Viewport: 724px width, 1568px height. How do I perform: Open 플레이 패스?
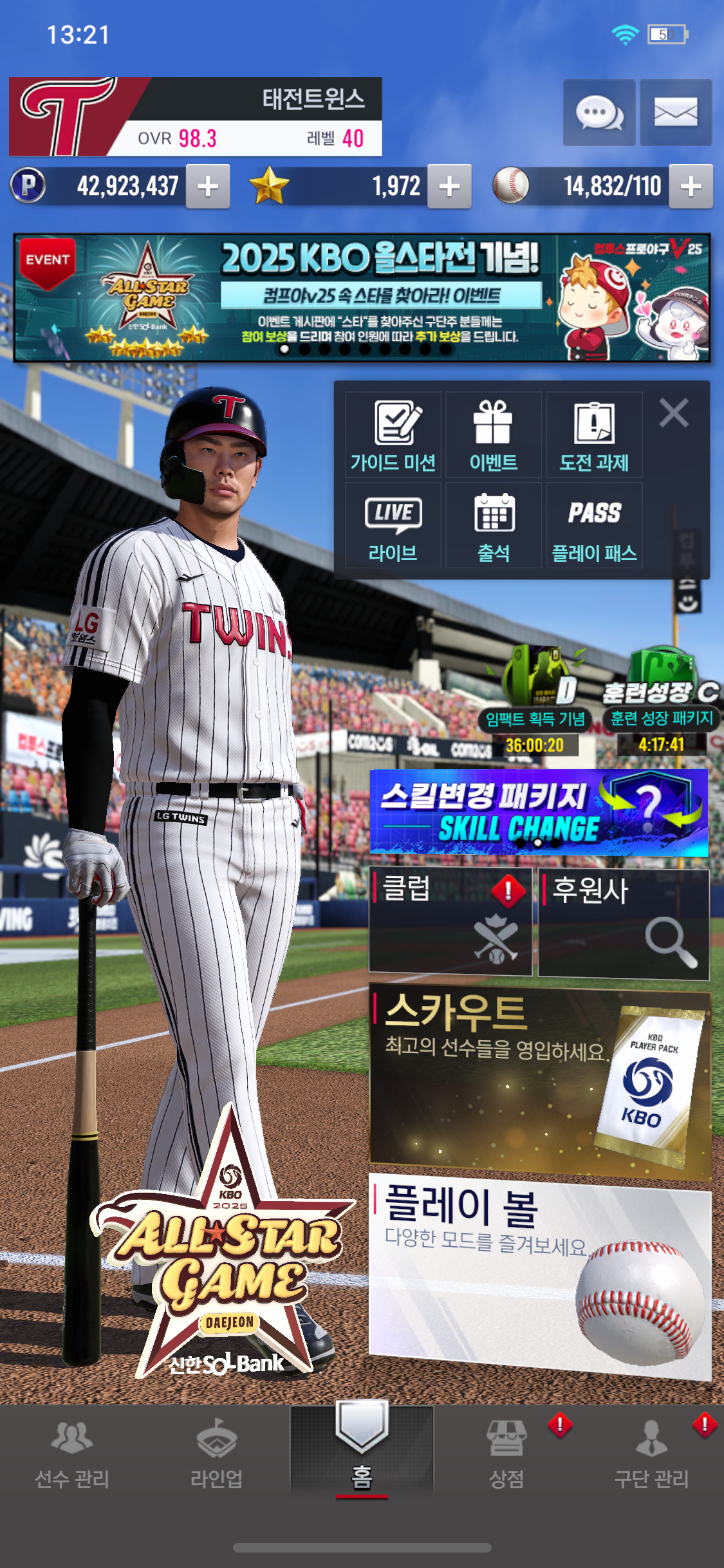(594, 525)
